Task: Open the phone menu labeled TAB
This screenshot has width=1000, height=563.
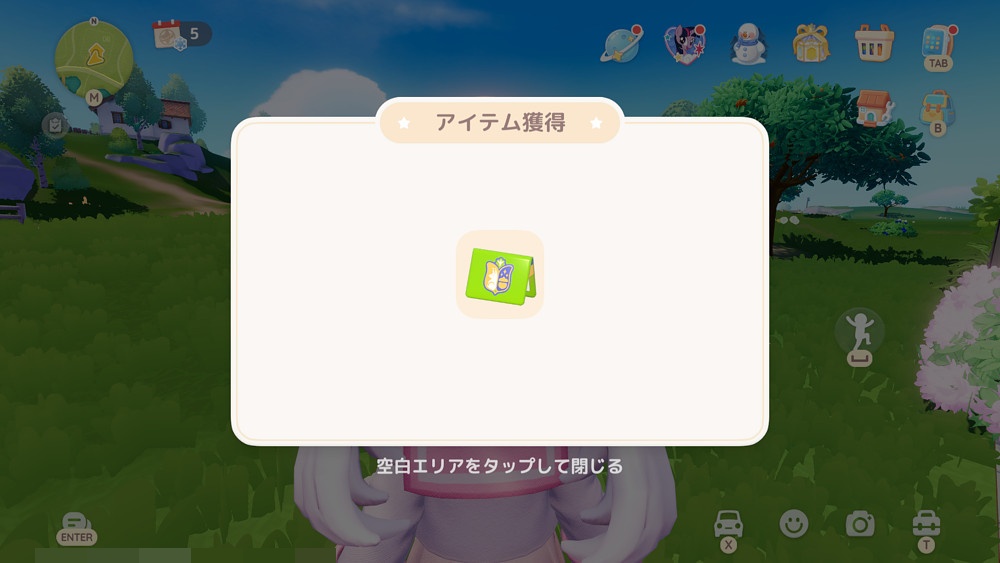Action: pyautogui.click(x=938, y=42)
